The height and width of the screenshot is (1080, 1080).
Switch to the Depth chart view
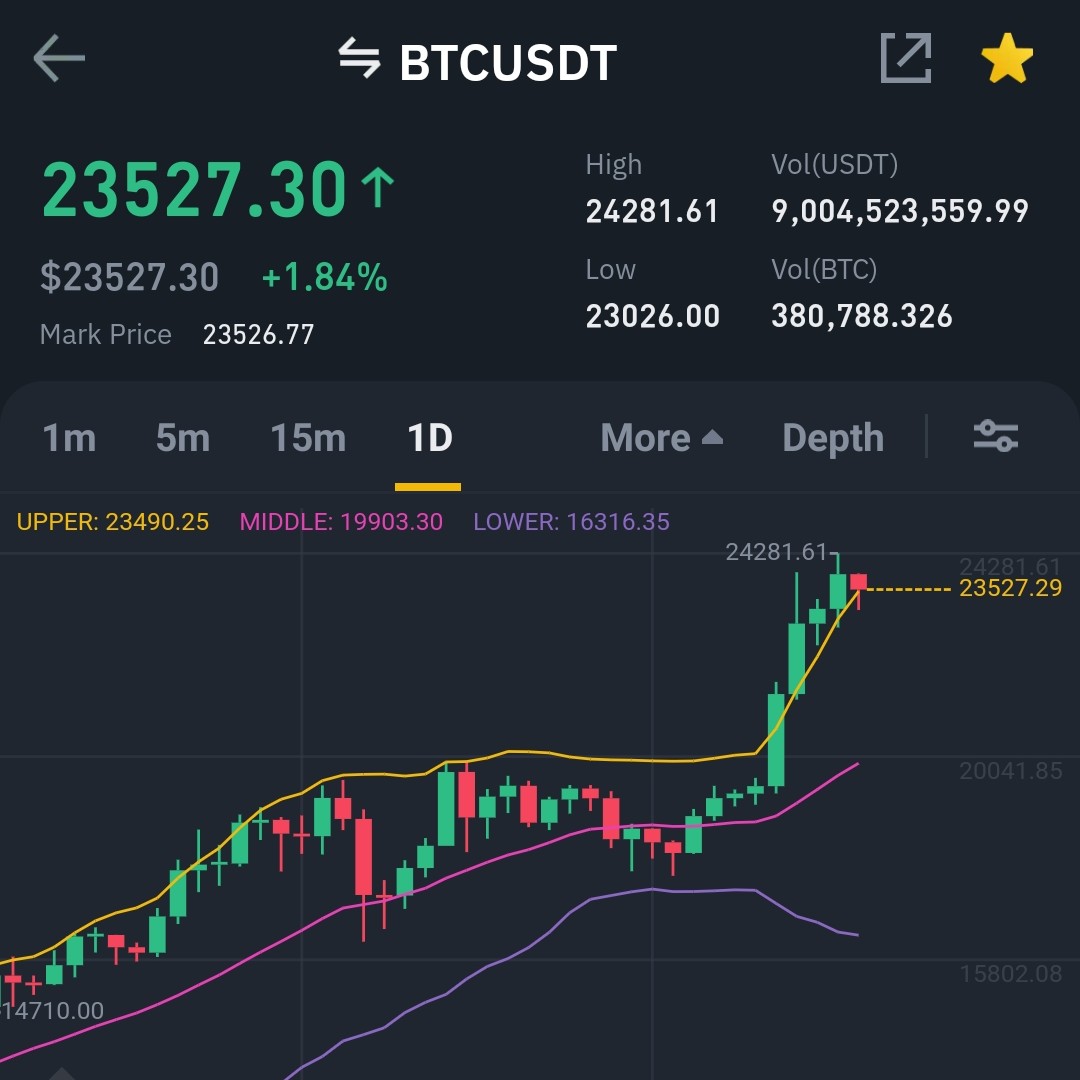pyautogui.click(x=833, y=438)
